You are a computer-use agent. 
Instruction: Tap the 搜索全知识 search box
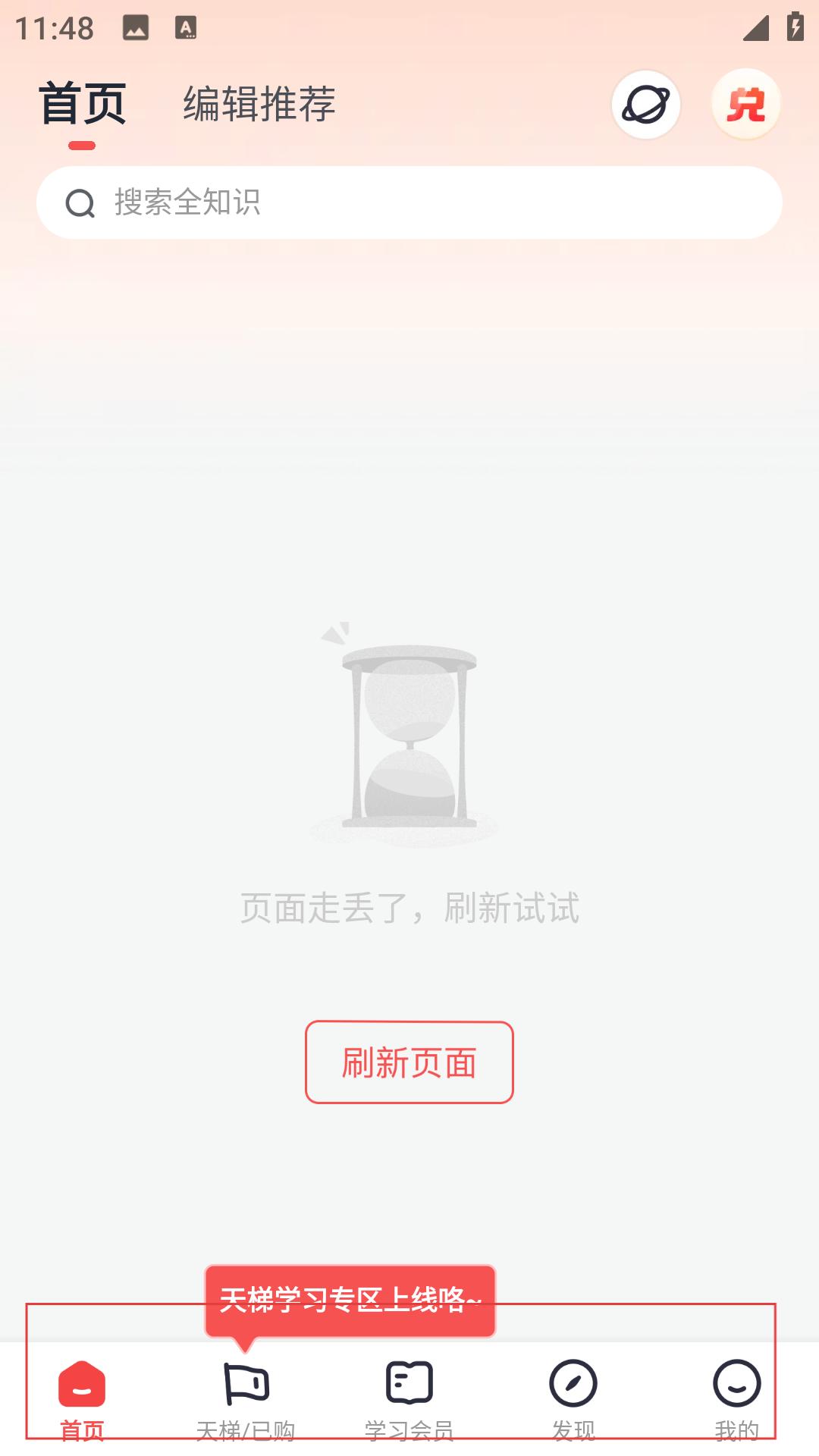409,202
